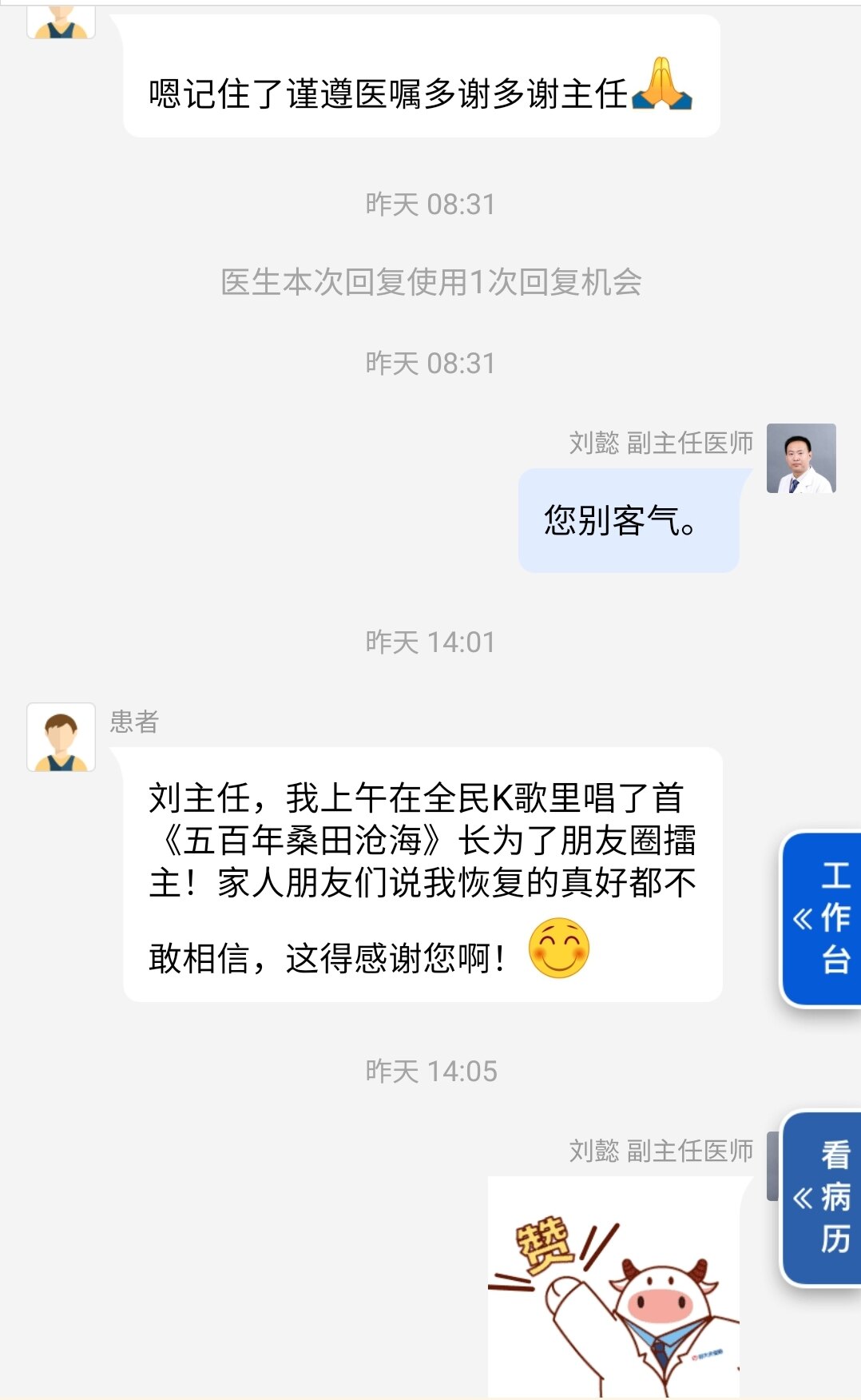Click 刘懿 副主任医师 label above the sticker
861x1400 pixels.
point(661,1151)
